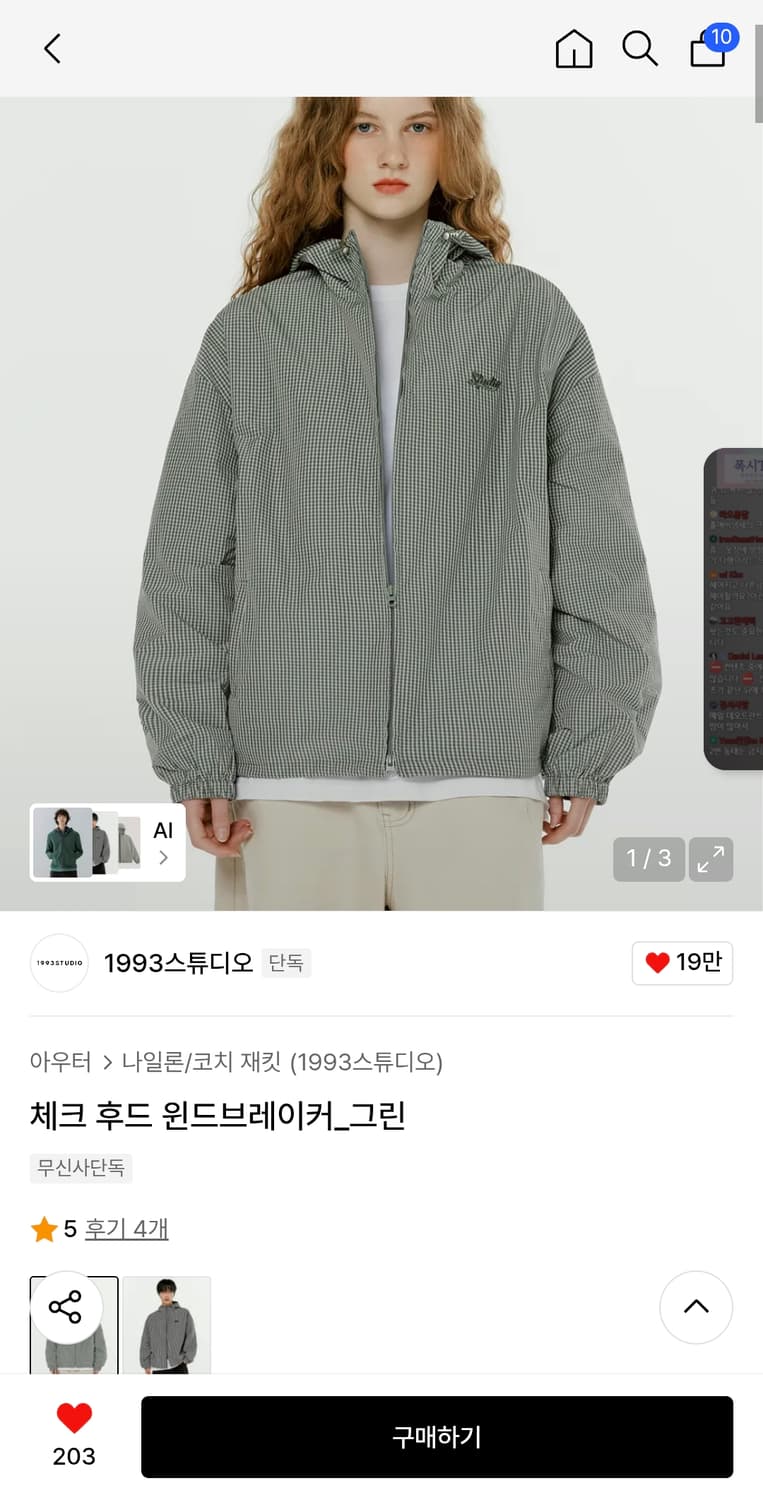Toggle the 19만 brand favorite heart
This screenshot has width=763, height=1500.
click(682, 962)
